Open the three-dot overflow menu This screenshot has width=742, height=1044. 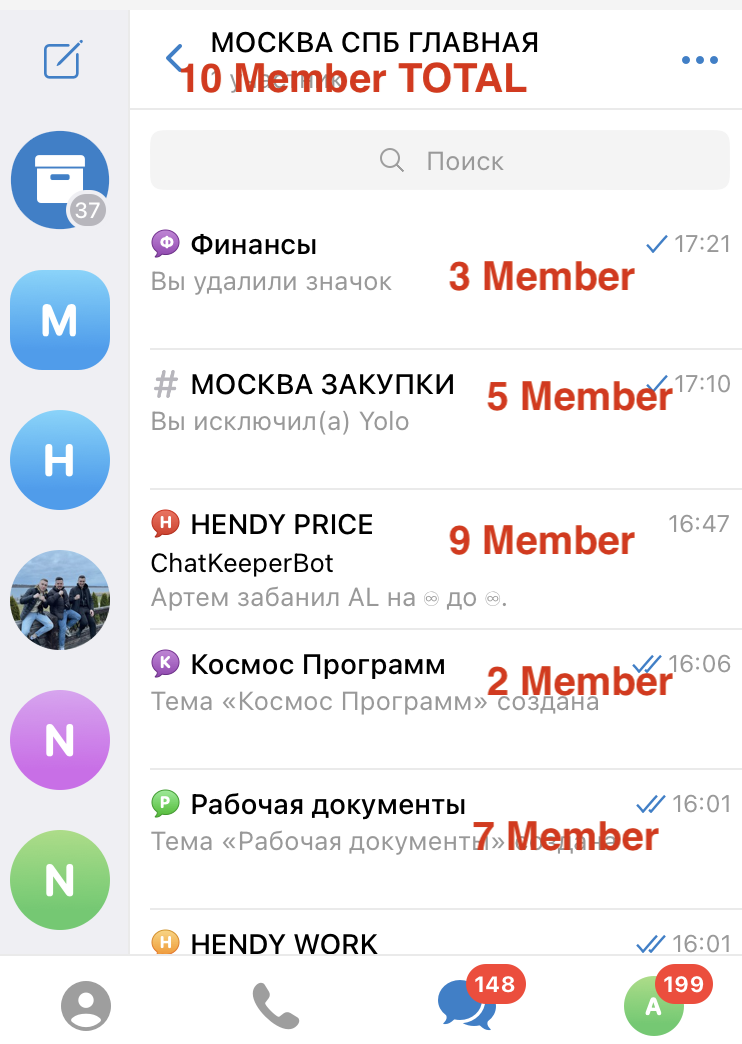(x=699, y=60)
